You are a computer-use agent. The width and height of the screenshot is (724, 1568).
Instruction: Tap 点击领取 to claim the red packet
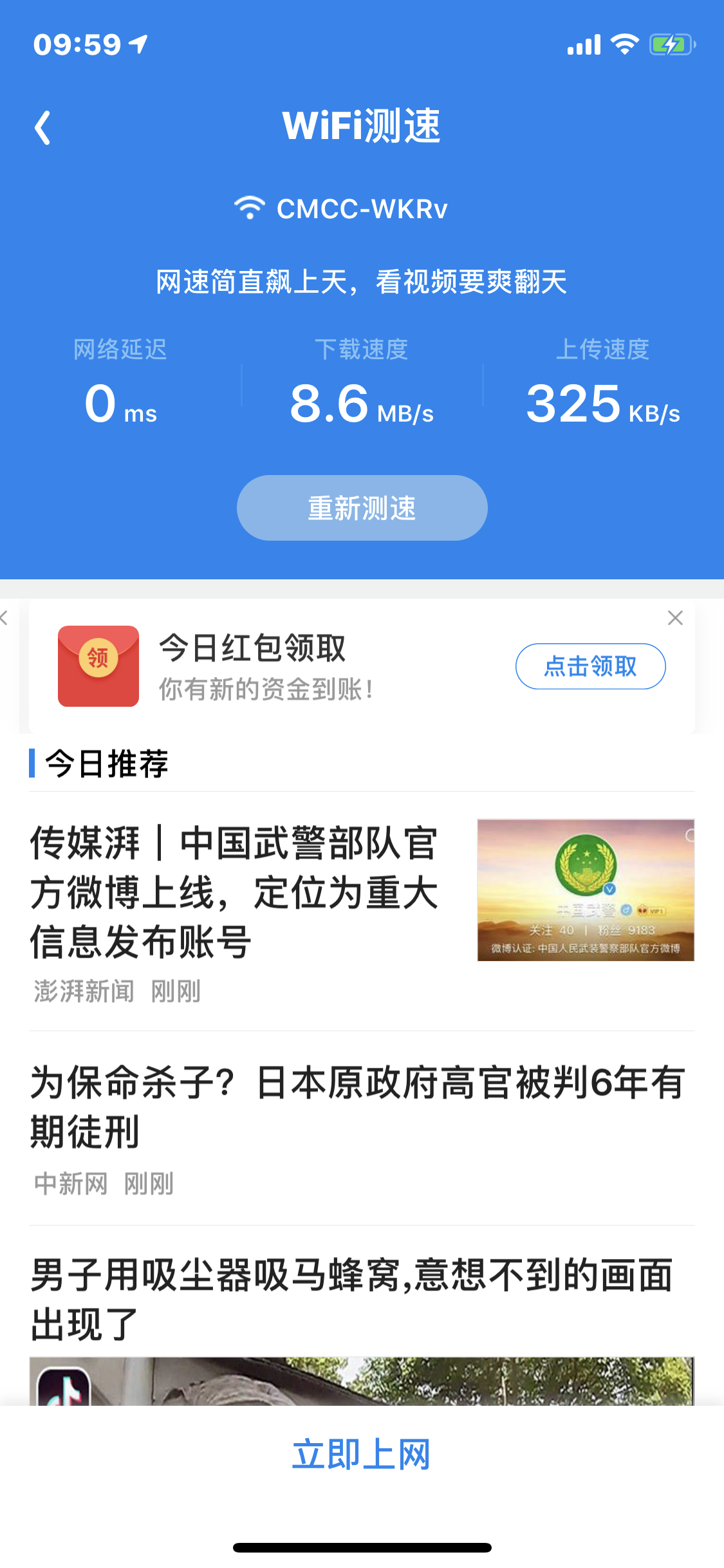point(590,666)
